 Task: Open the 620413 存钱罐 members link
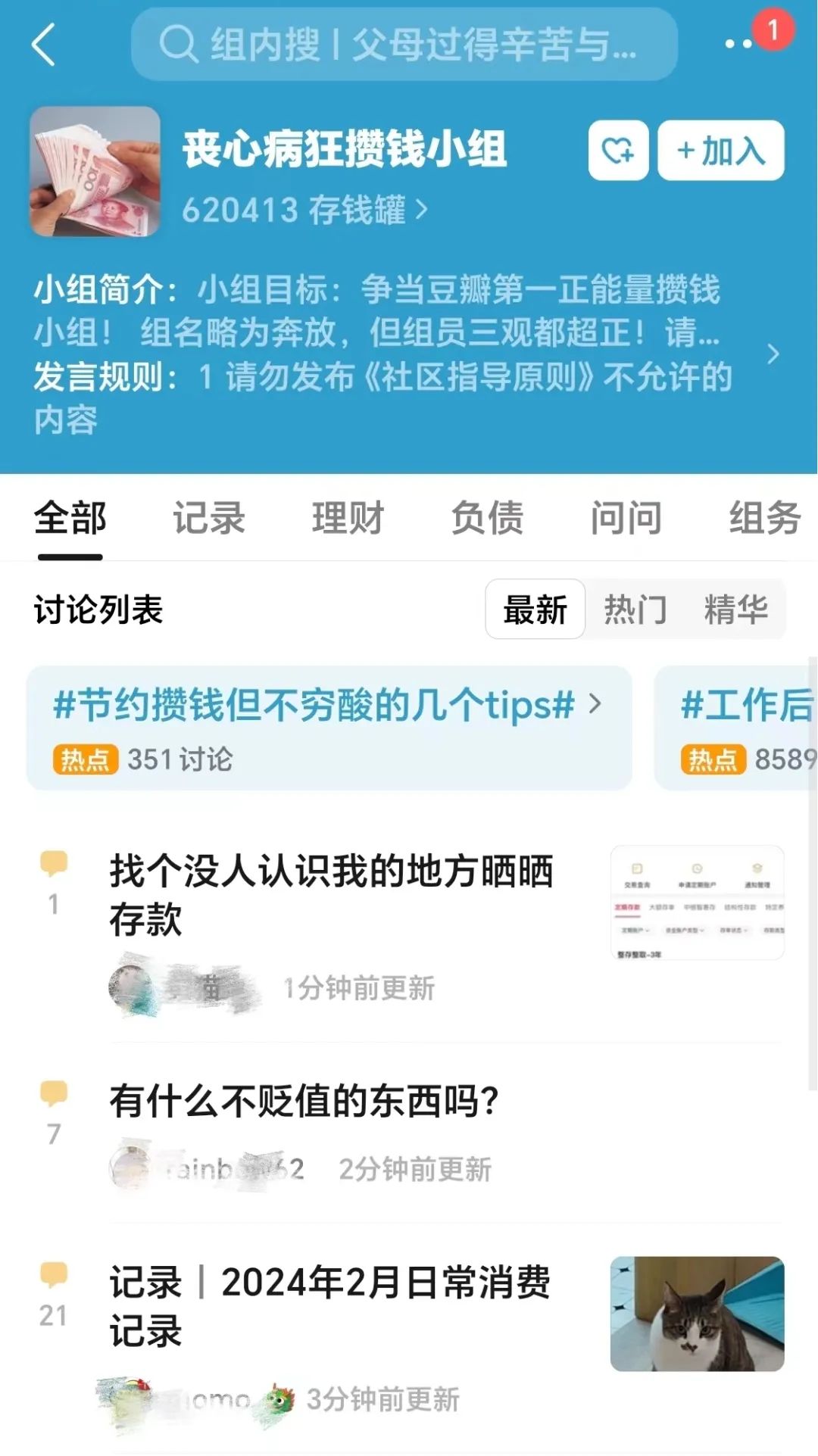click(x=304, y=210)
